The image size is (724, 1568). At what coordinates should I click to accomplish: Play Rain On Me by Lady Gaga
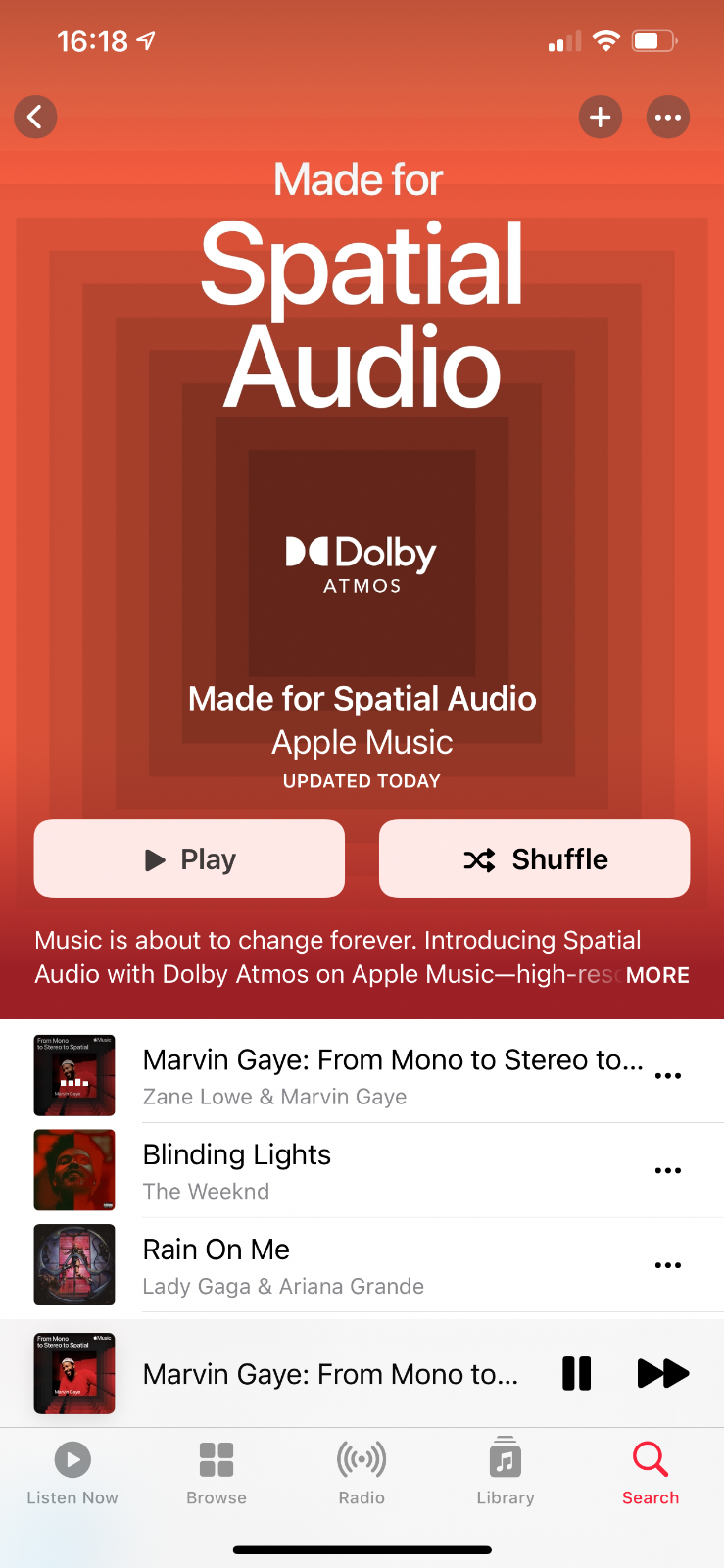pos(392,1265)
